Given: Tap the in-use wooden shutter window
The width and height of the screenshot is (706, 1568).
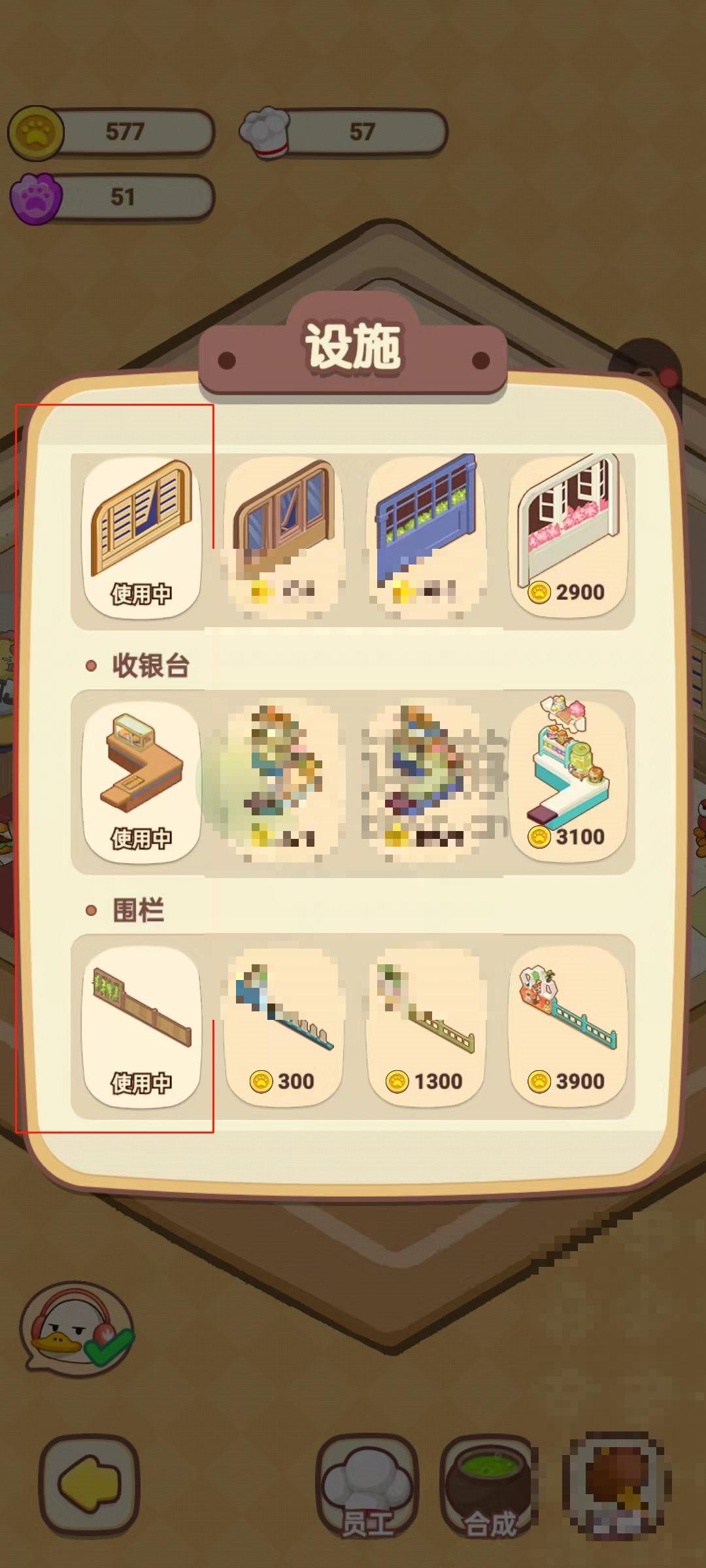Looking at the screenshot, I should click(141, 536).
